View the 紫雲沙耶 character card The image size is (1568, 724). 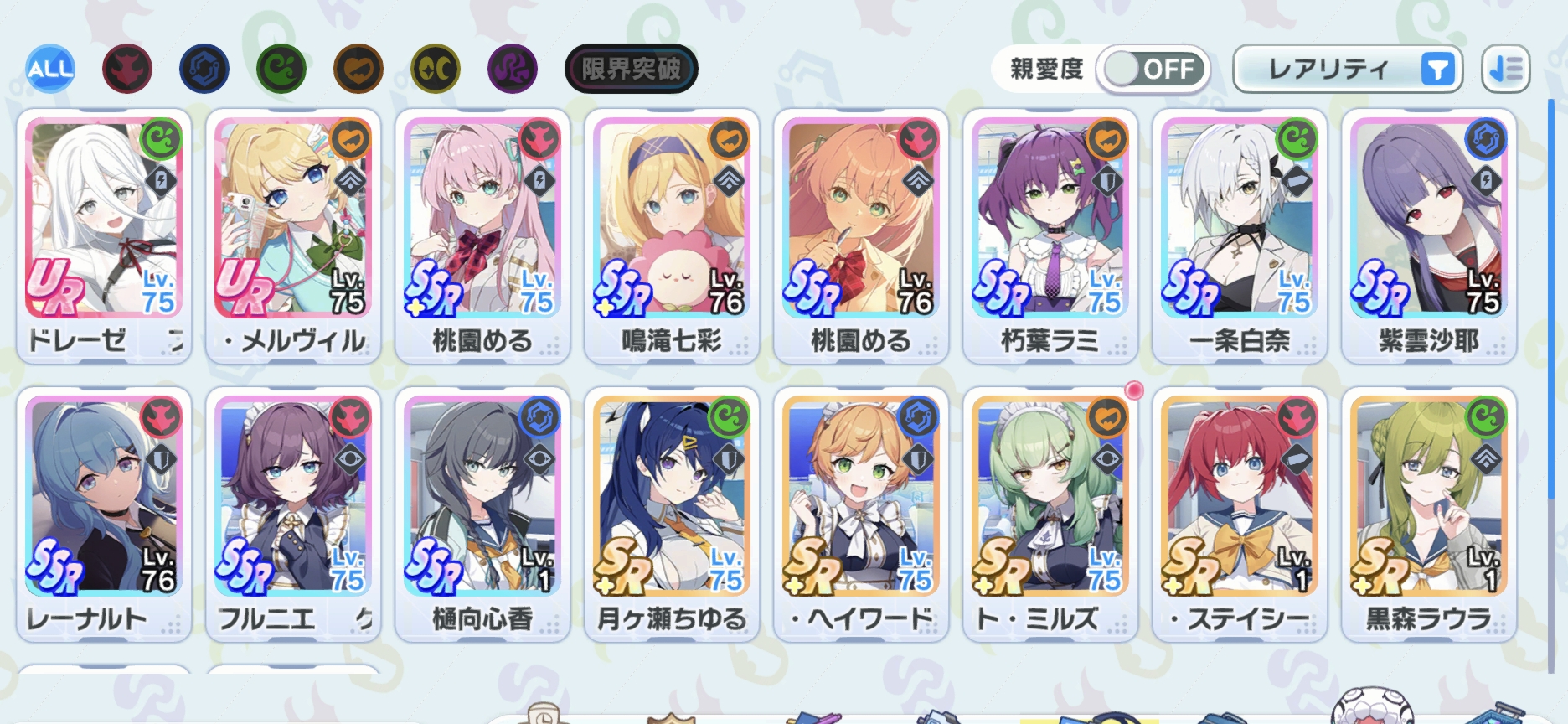click(x=1429, y=235)
